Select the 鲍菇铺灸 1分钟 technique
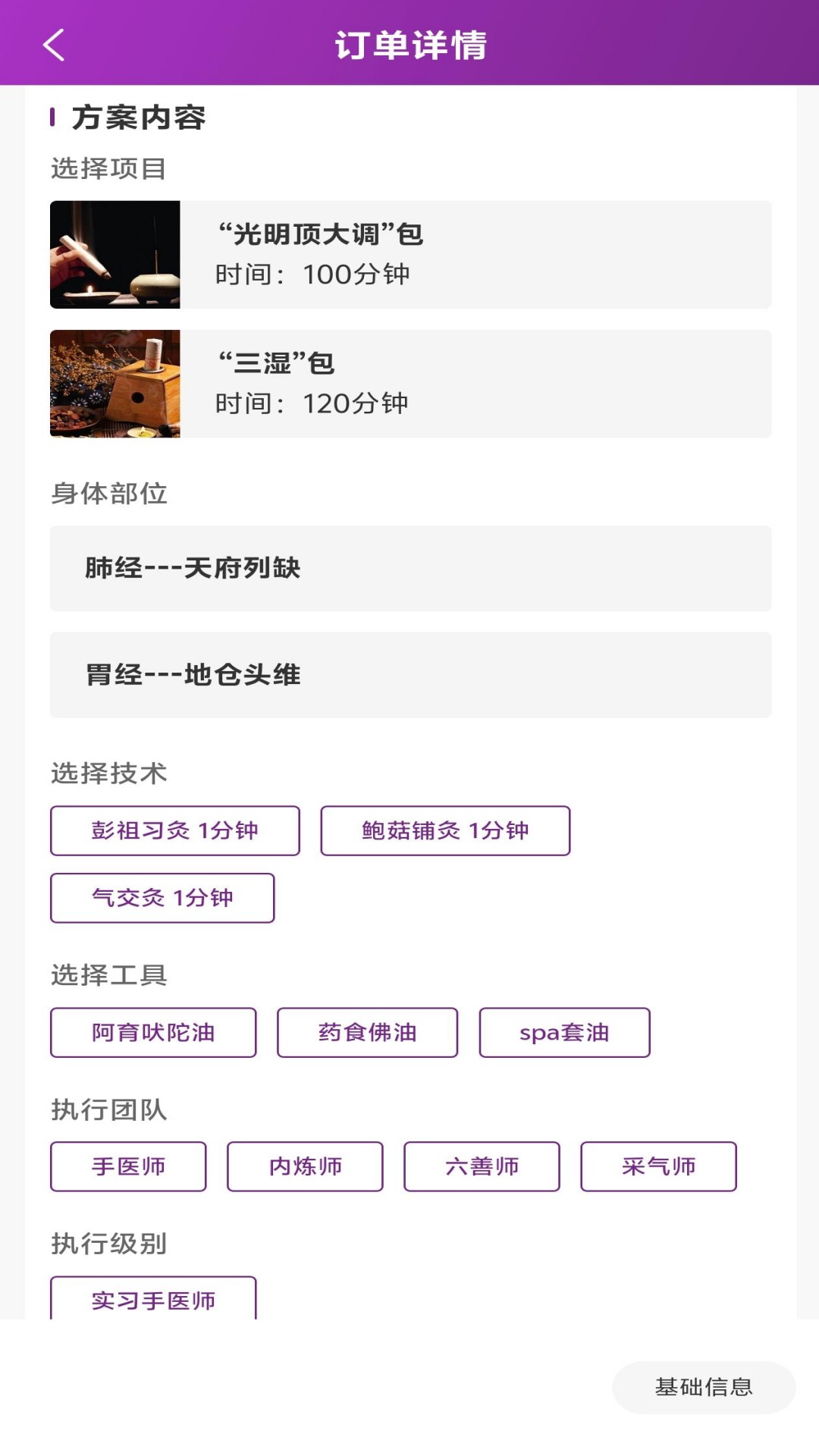 445,831
